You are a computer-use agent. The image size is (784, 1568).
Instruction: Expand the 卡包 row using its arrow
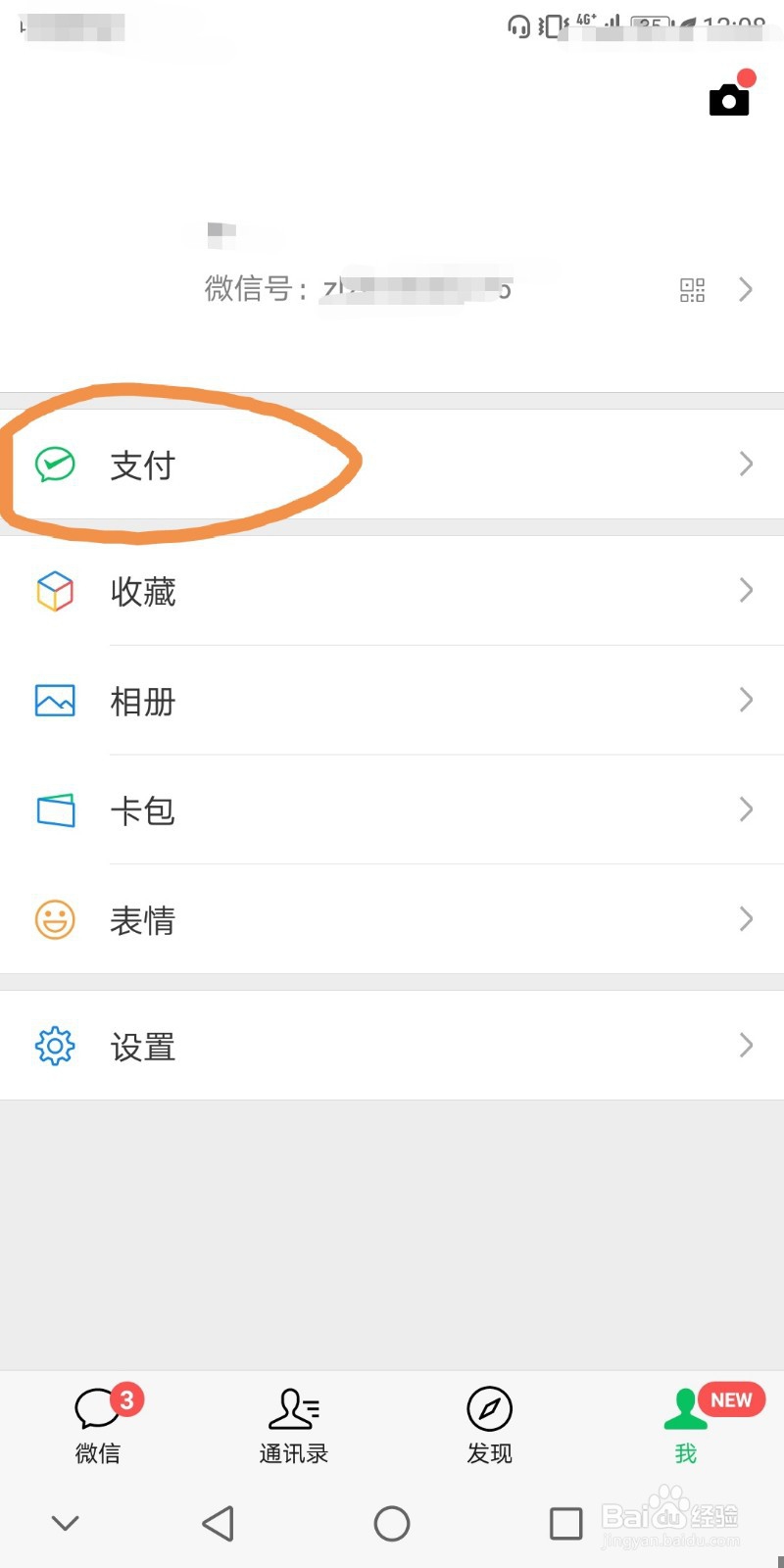(x=746, y=809)
